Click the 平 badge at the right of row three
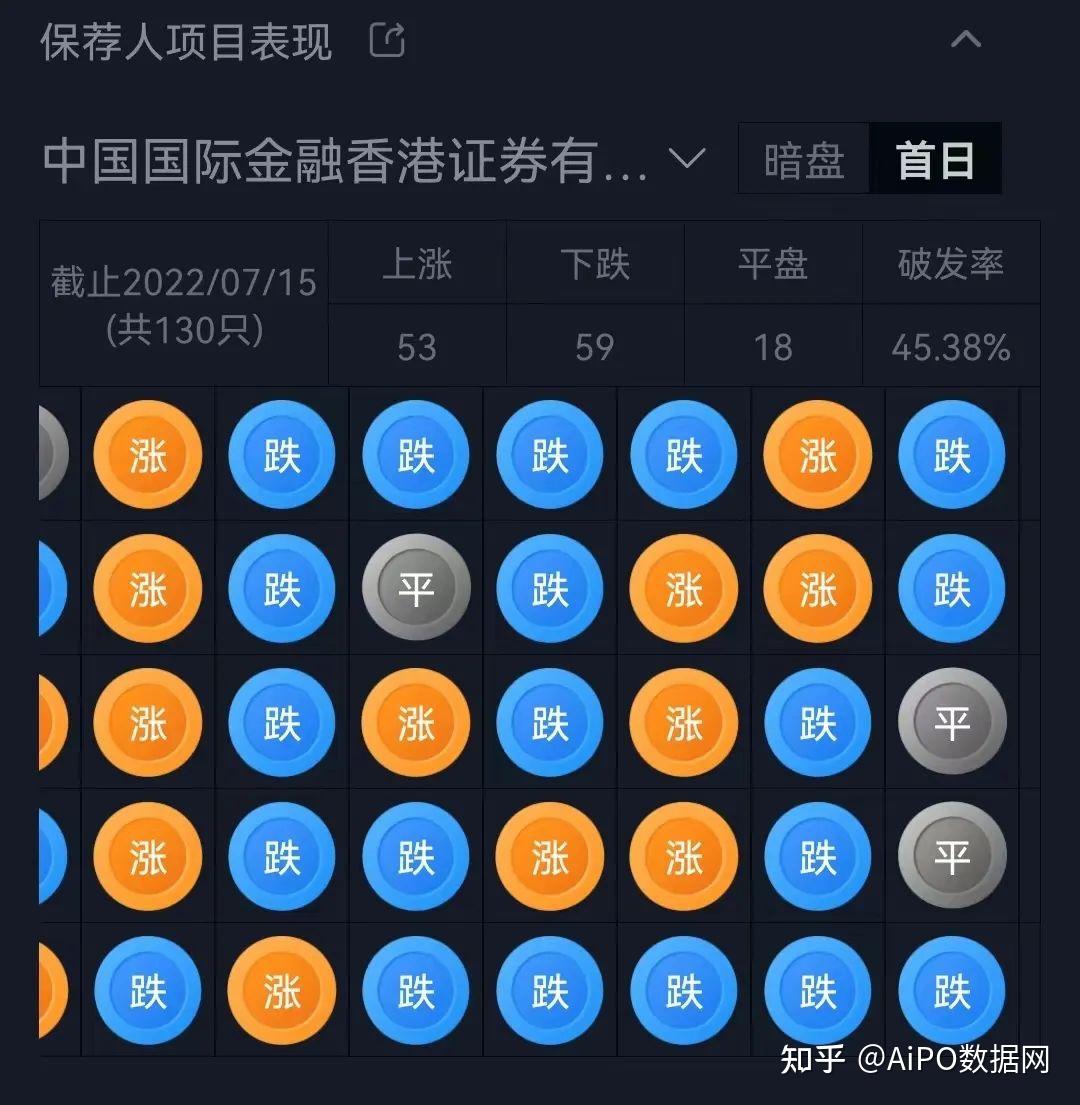The width and height of the screenshot is (1080, 1105). (x=952, y=723)
